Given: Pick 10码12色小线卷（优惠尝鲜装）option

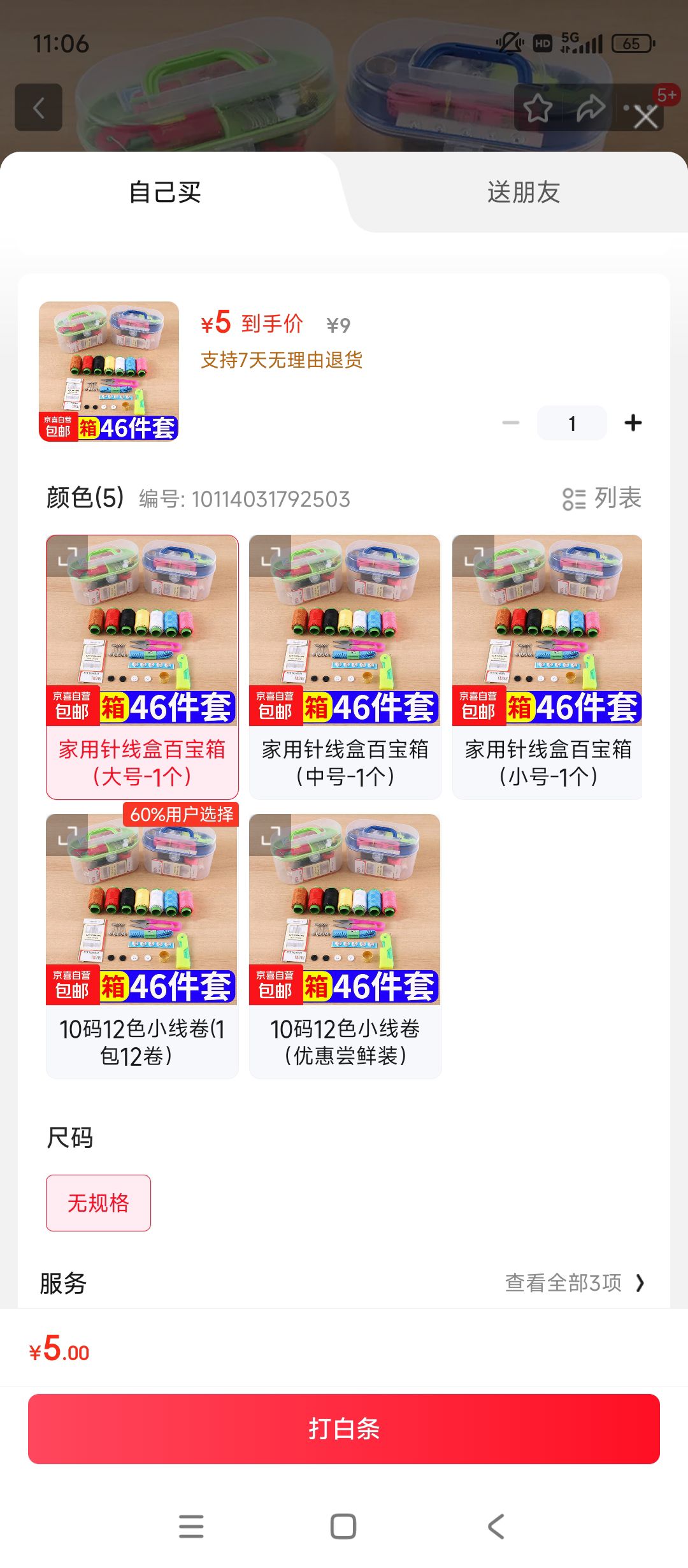Looking at the screenshot, I should coord(345,945).
